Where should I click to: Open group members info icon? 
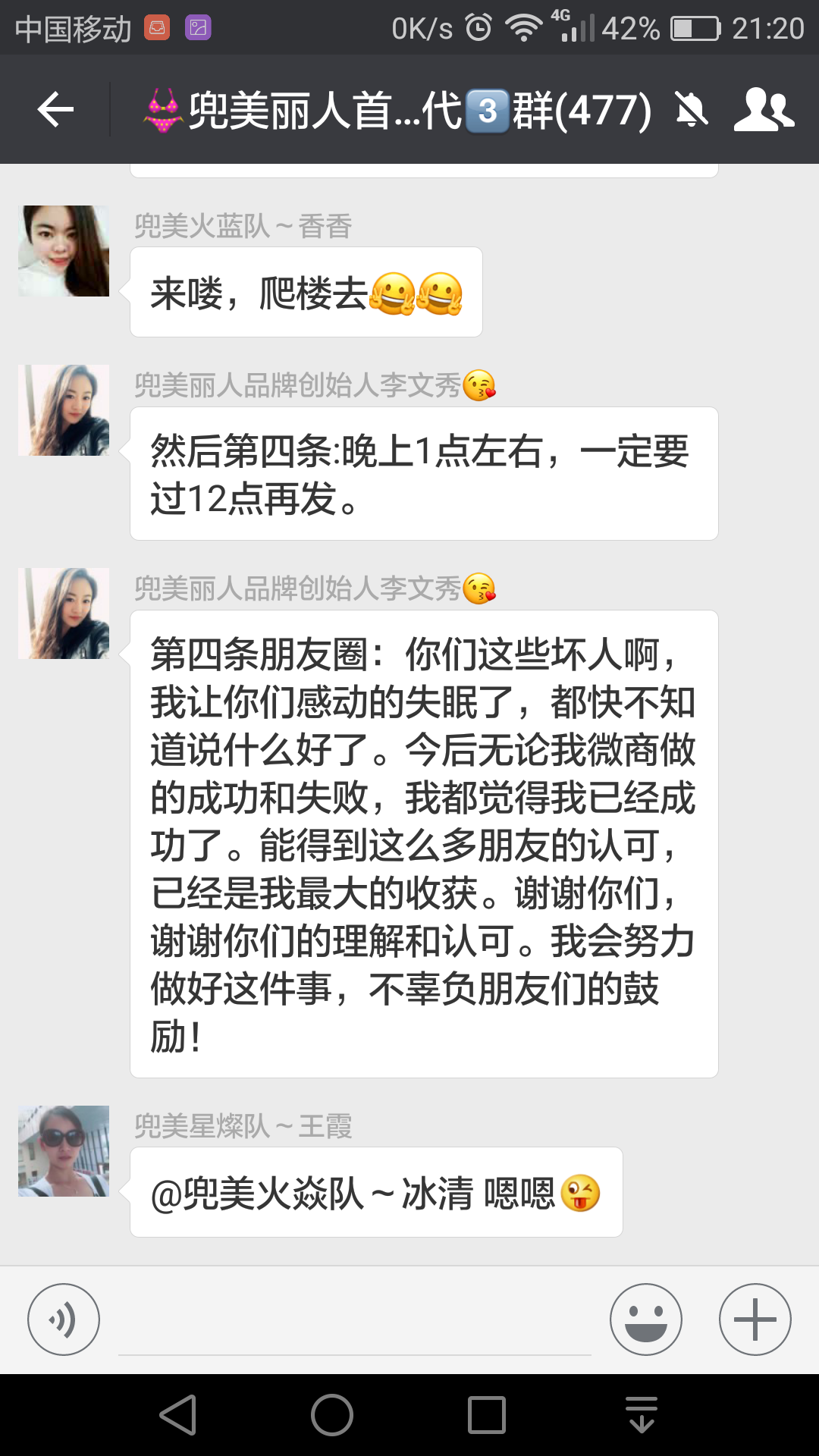pos(764,110)
